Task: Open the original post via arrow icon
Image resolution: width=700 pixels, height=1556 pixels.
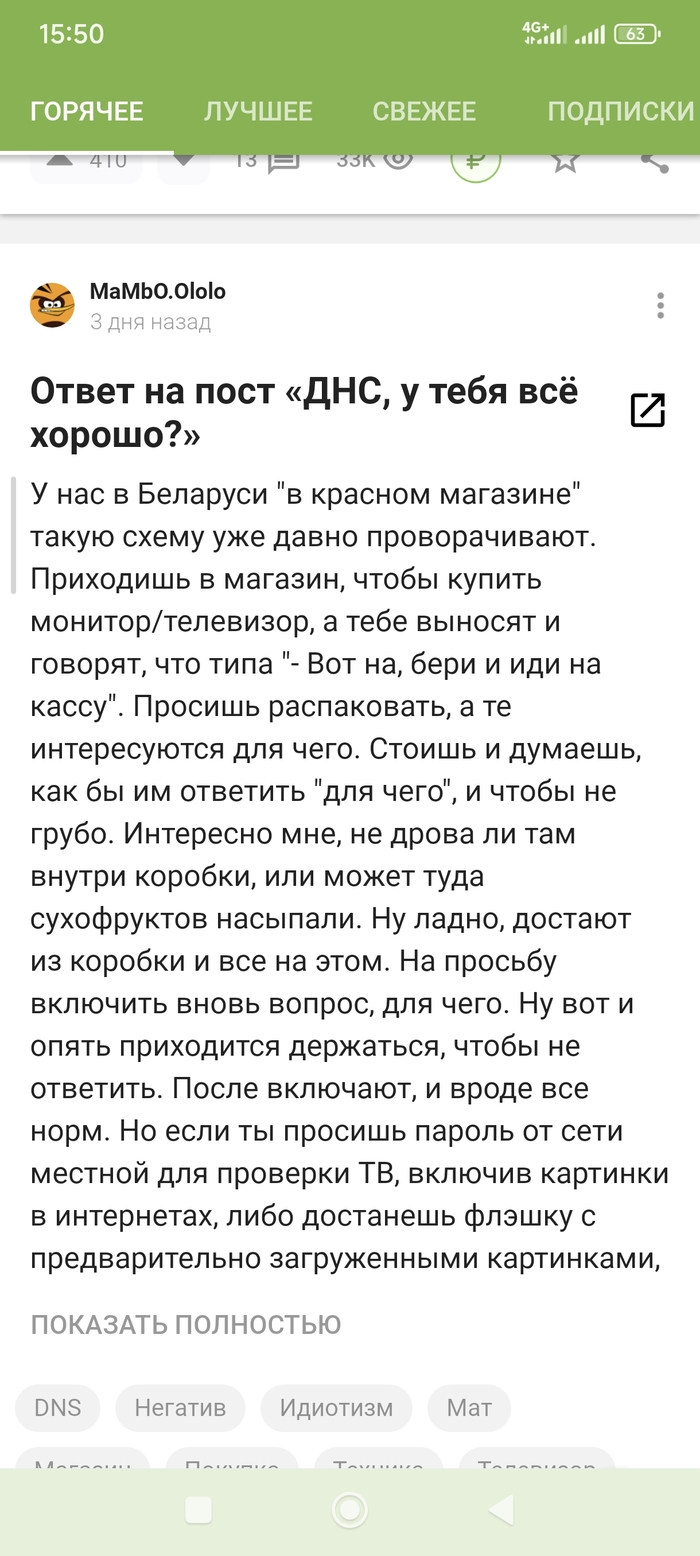Action: 648,410
